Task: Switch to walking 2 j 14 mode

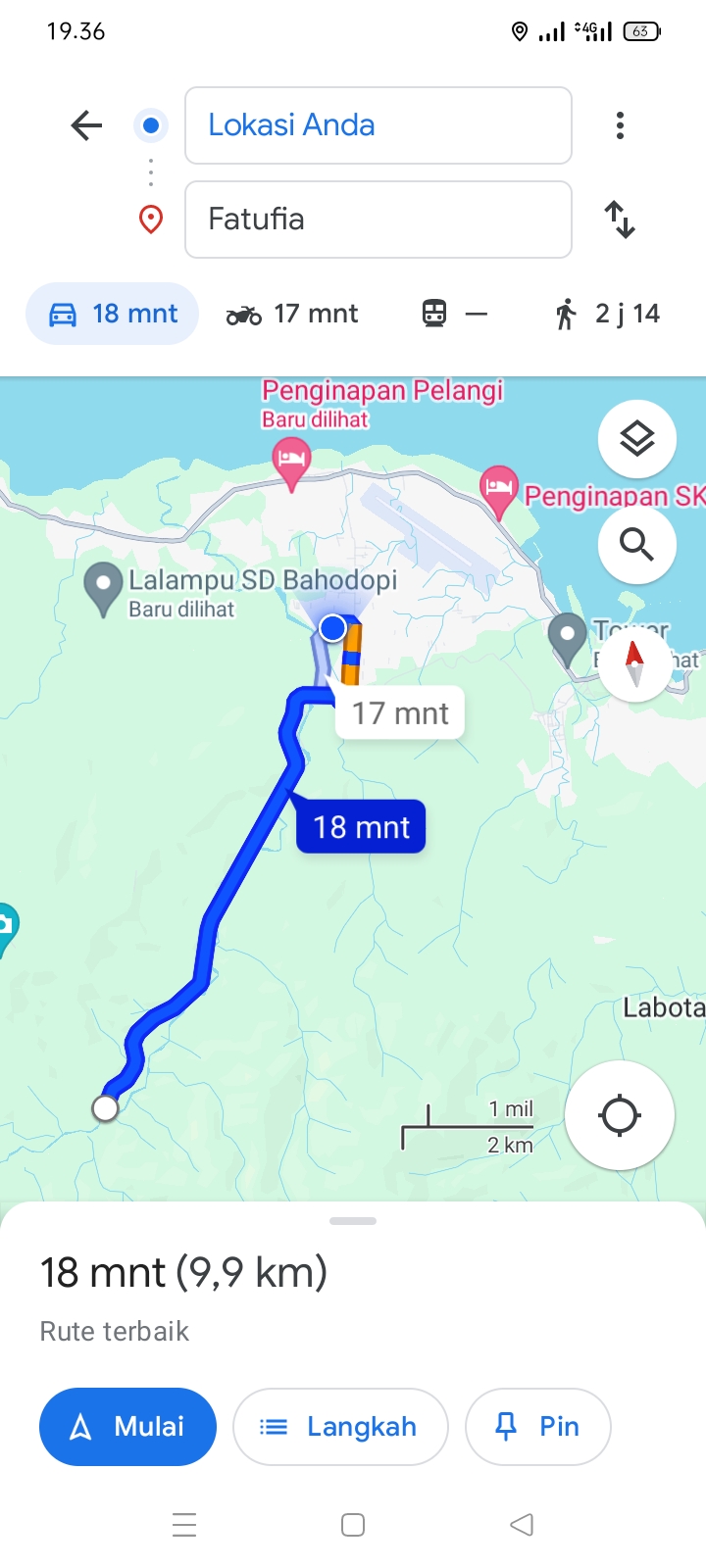Action: point(607,314)
